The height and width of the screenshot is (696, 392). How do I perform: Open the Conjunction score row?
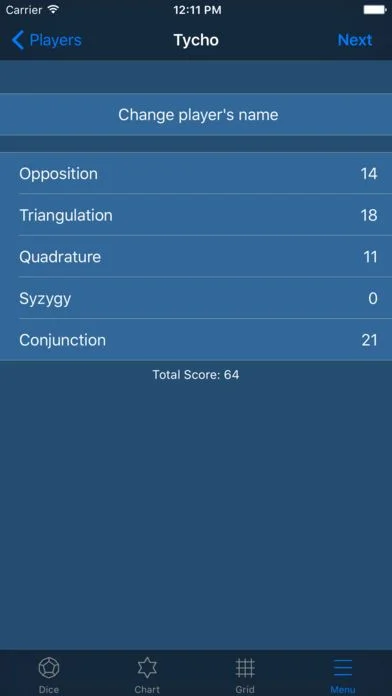196,340
